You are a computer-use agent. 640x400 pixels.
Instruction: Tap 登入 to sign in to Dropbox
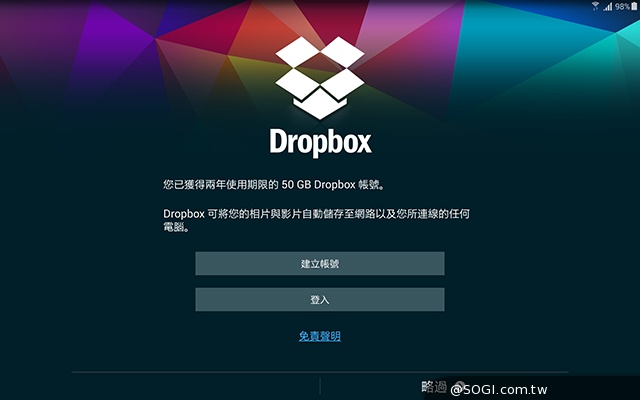(x=319, y=300)
